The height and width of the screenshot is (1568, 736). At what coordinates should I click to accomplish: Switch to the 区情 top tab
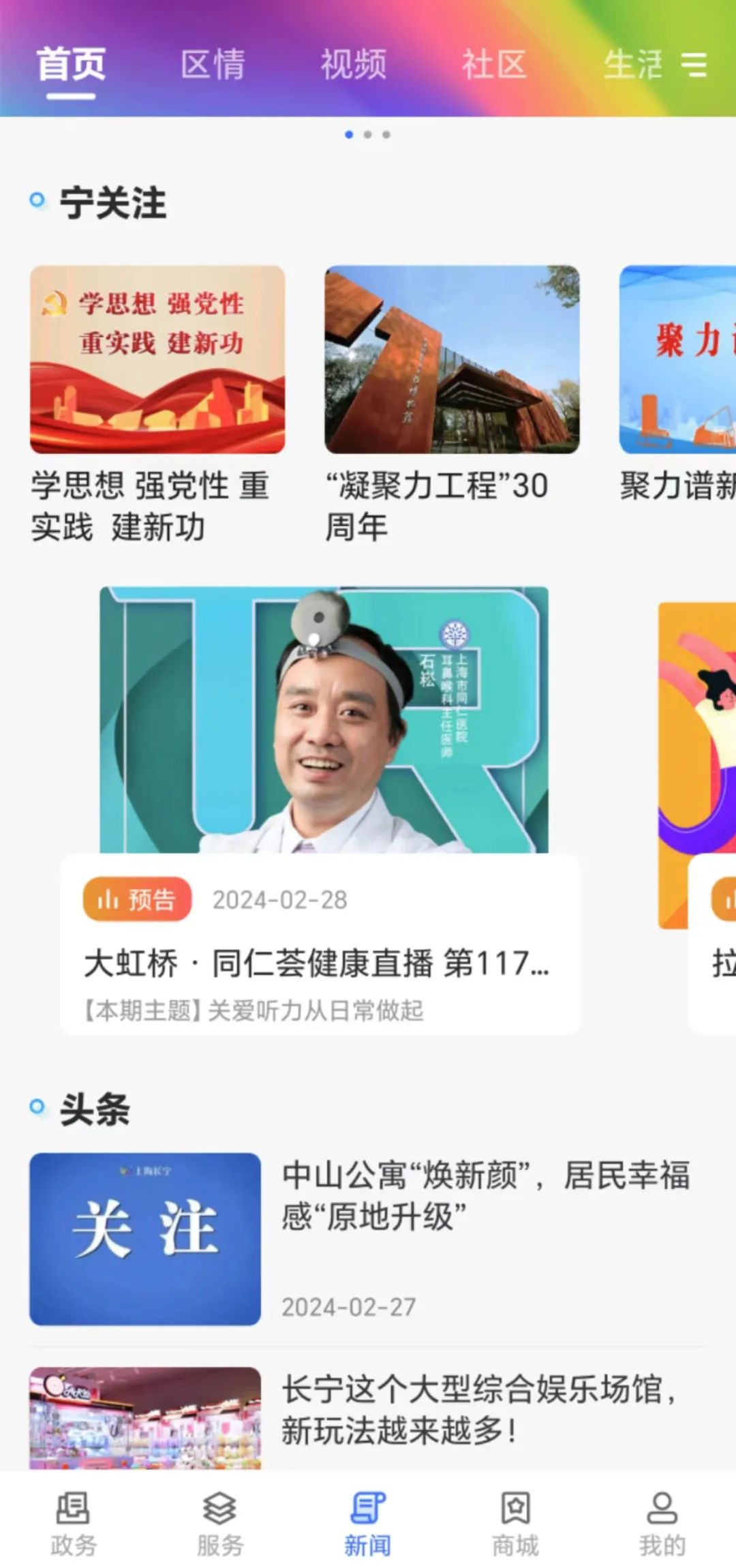pyautogui.click(x=213, y=65)
